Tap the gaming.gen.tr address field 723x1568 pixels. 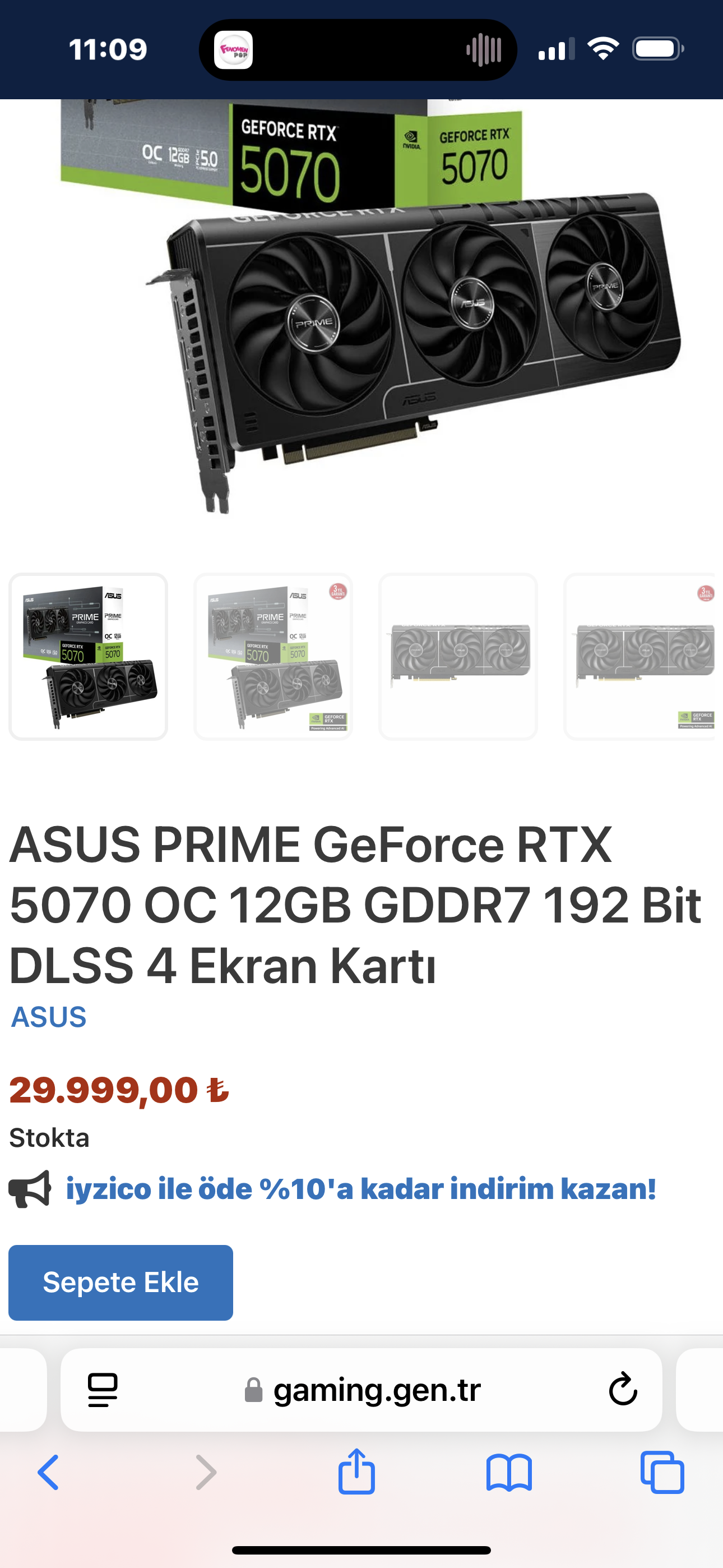pyautogui.click(x=361, y=1390)
